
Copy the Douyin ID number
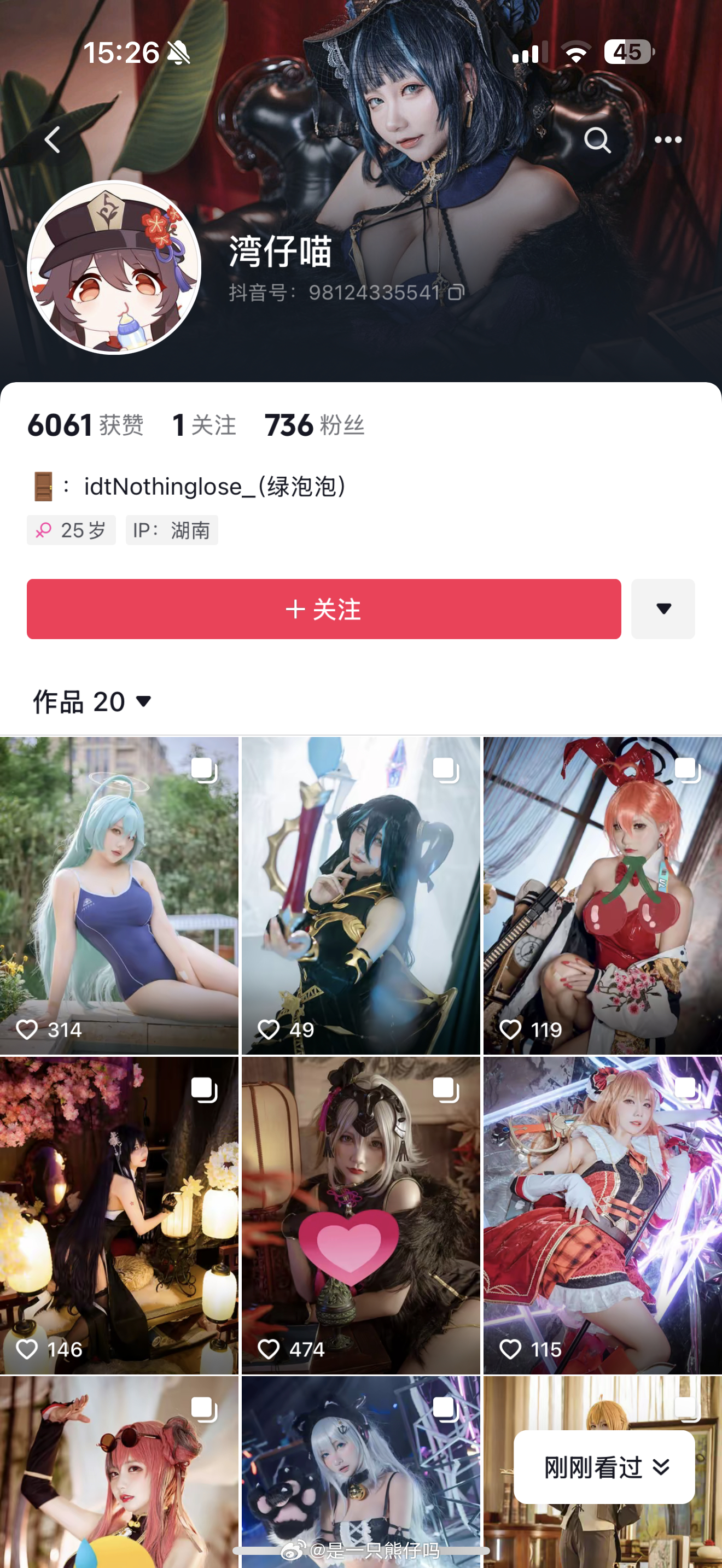(456, 293)
